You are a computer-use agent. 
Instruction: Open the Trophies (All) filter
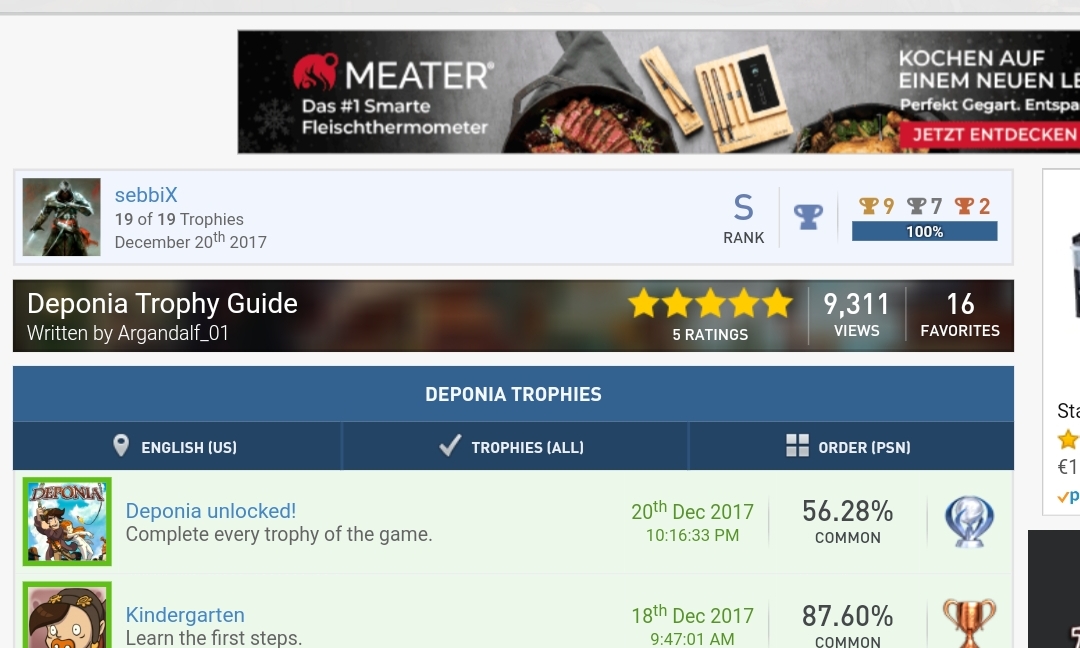coord(514,447)
